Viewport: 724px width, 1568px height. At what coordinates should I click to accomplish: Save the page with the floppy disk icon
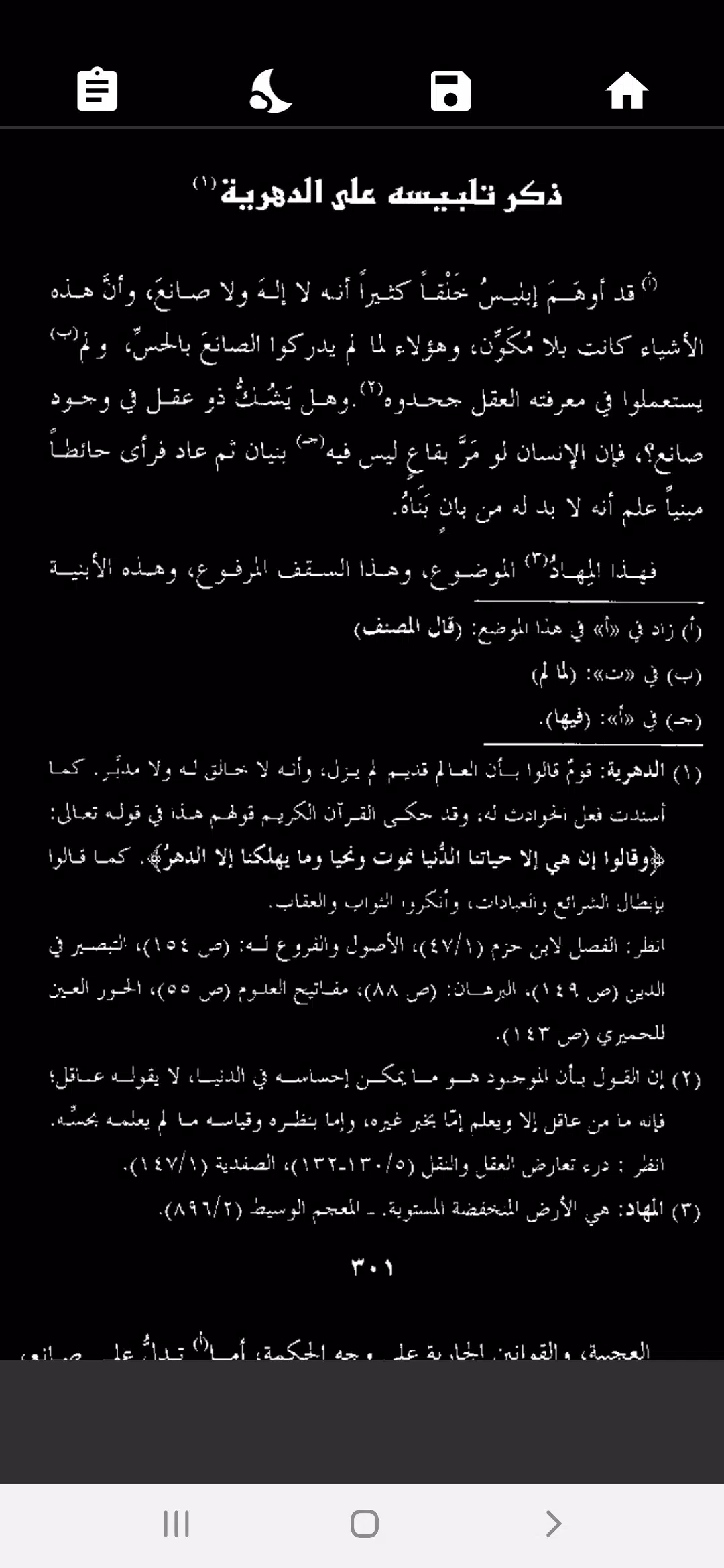point(450,90)
